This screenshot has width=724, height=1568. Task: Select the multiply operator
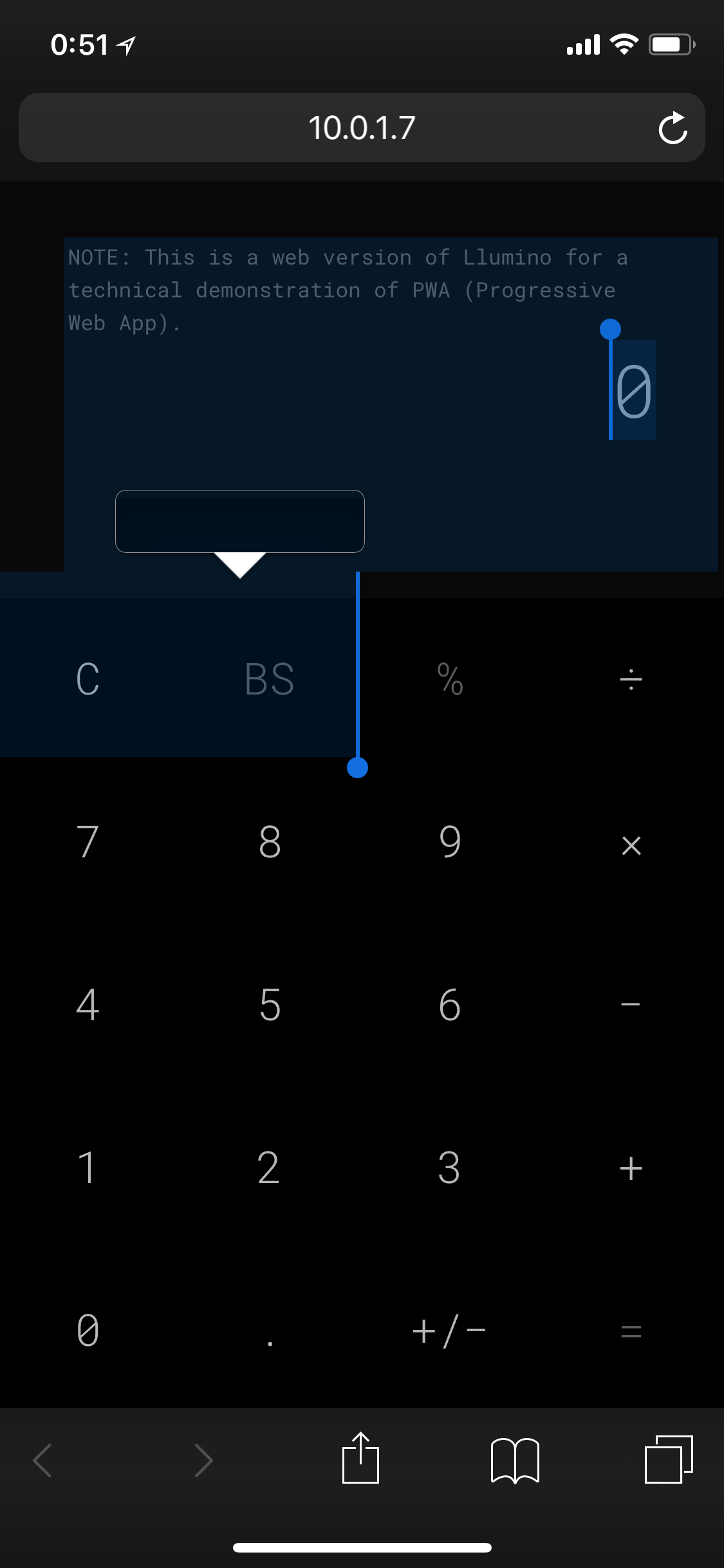coord(631,845)
